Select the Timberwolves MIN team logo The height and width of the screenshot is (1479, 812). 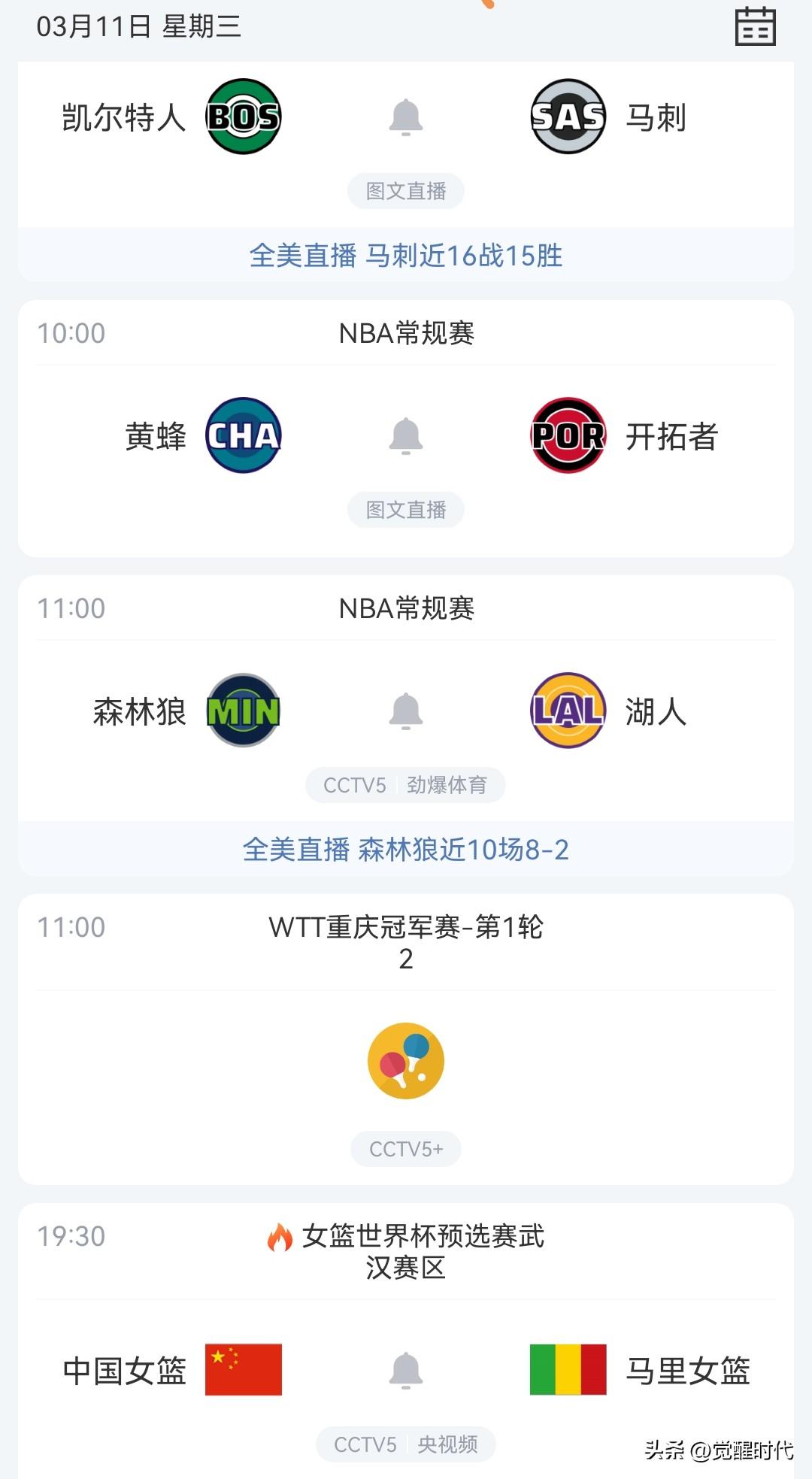244,711
